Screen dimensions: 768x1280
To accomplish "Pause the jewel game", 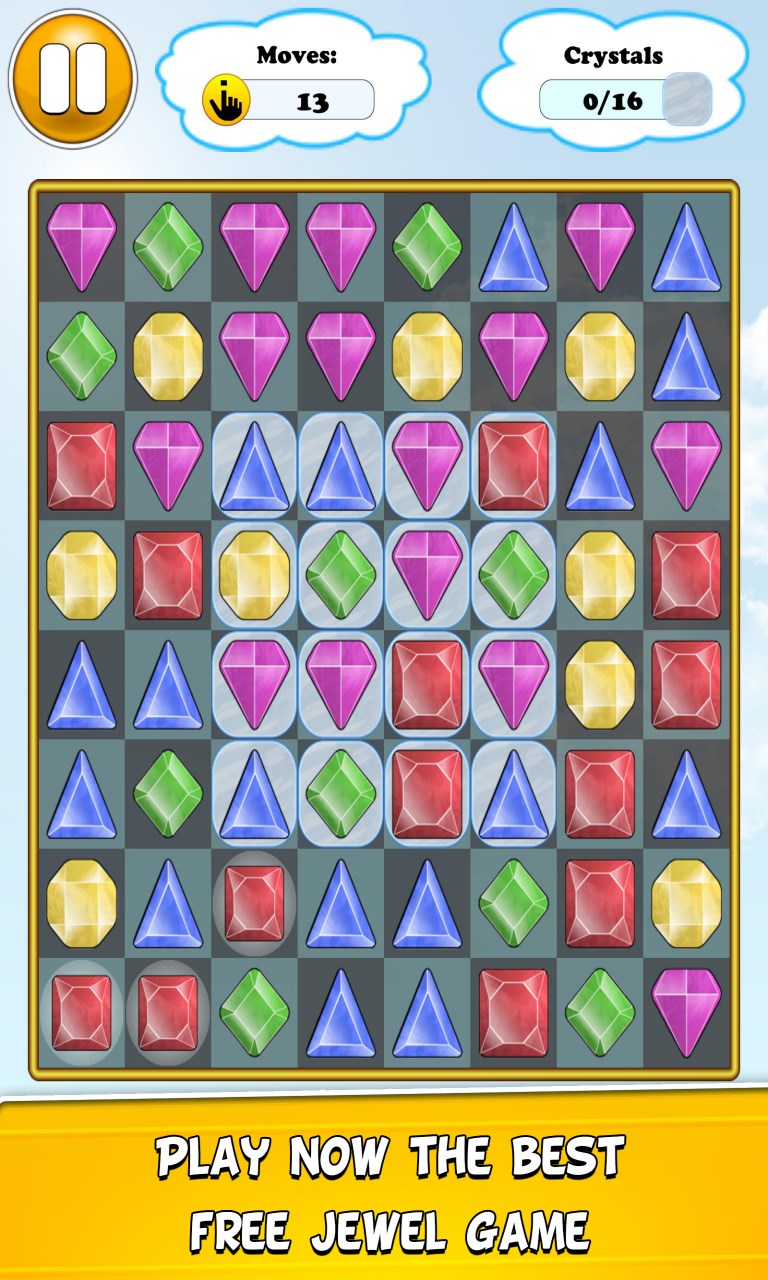I will click(72, 77).
